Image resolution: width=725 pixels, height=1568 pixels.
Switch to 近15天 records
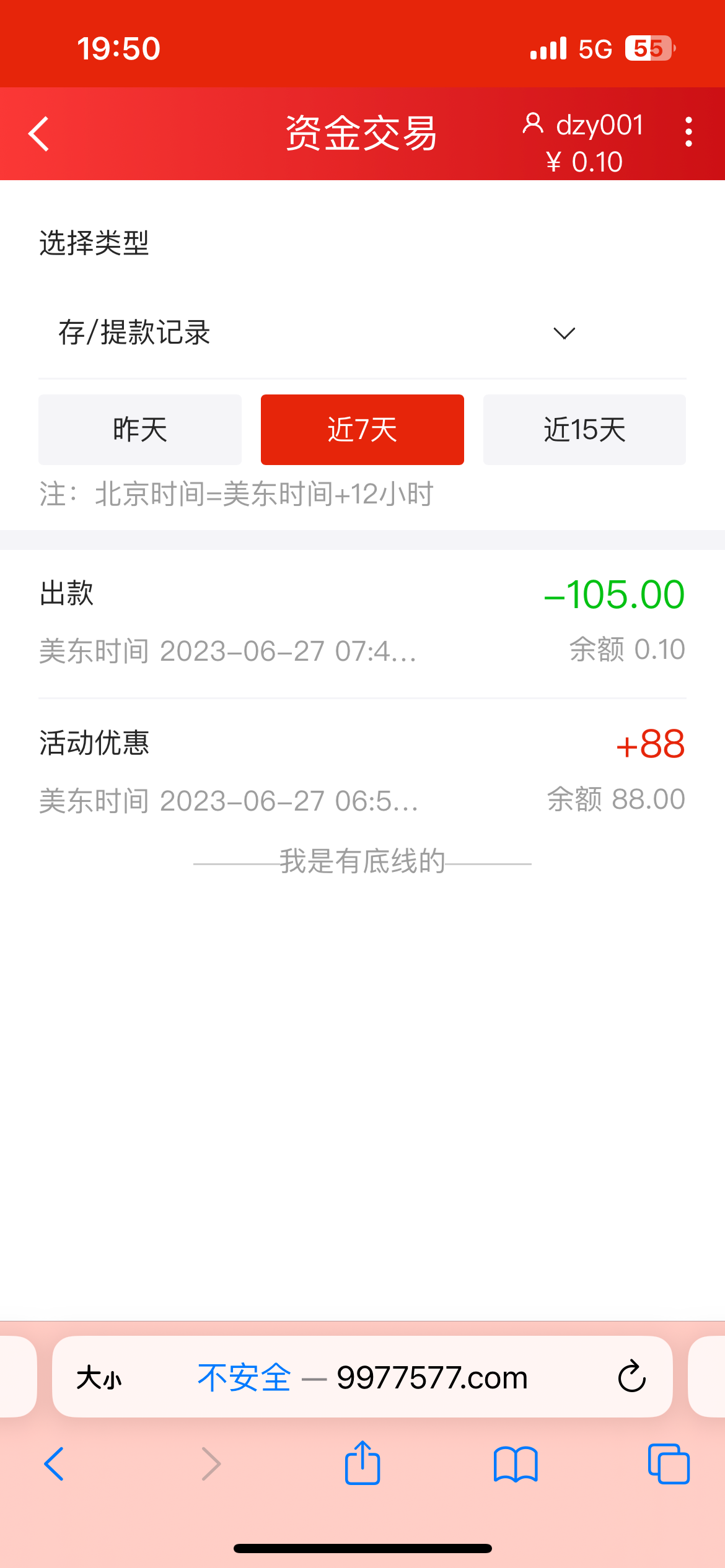click(x=584, y=430)
